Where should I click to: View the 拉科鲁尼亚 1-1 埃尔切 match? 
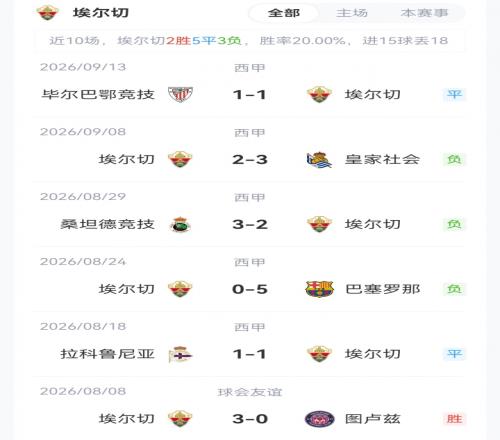(x=249, y=344)
